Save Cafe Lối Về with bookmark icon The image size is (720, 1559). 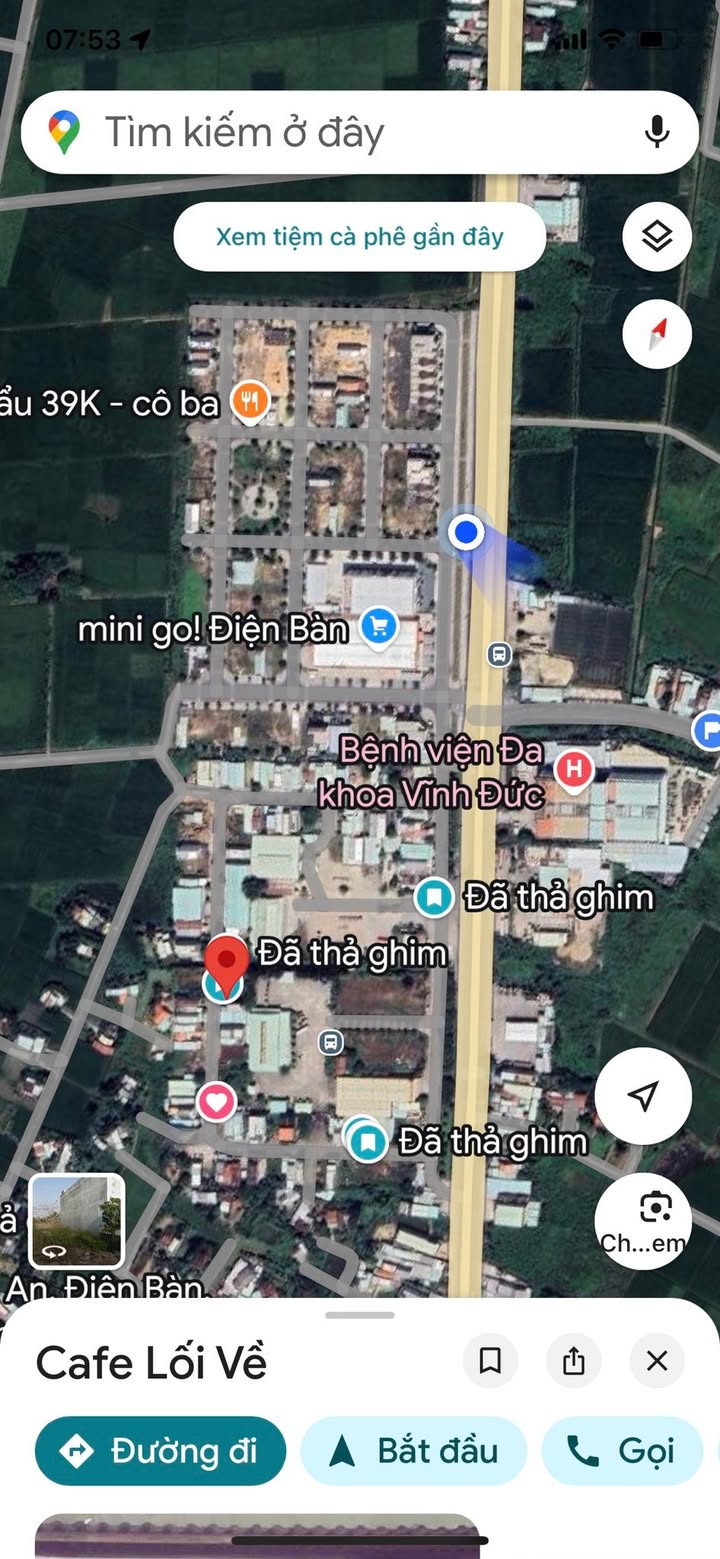(x=490, y=1361)
